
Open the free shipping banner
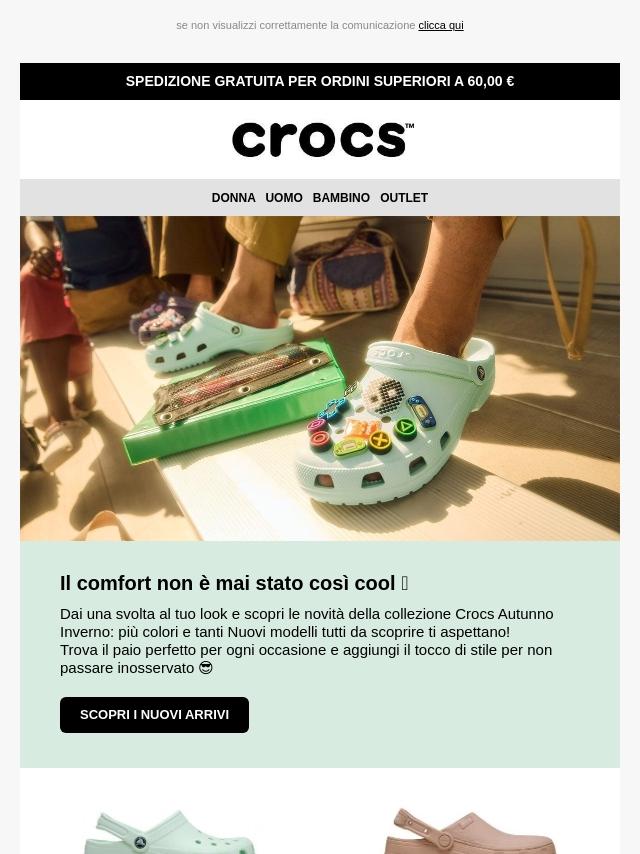tap(320, 81)
